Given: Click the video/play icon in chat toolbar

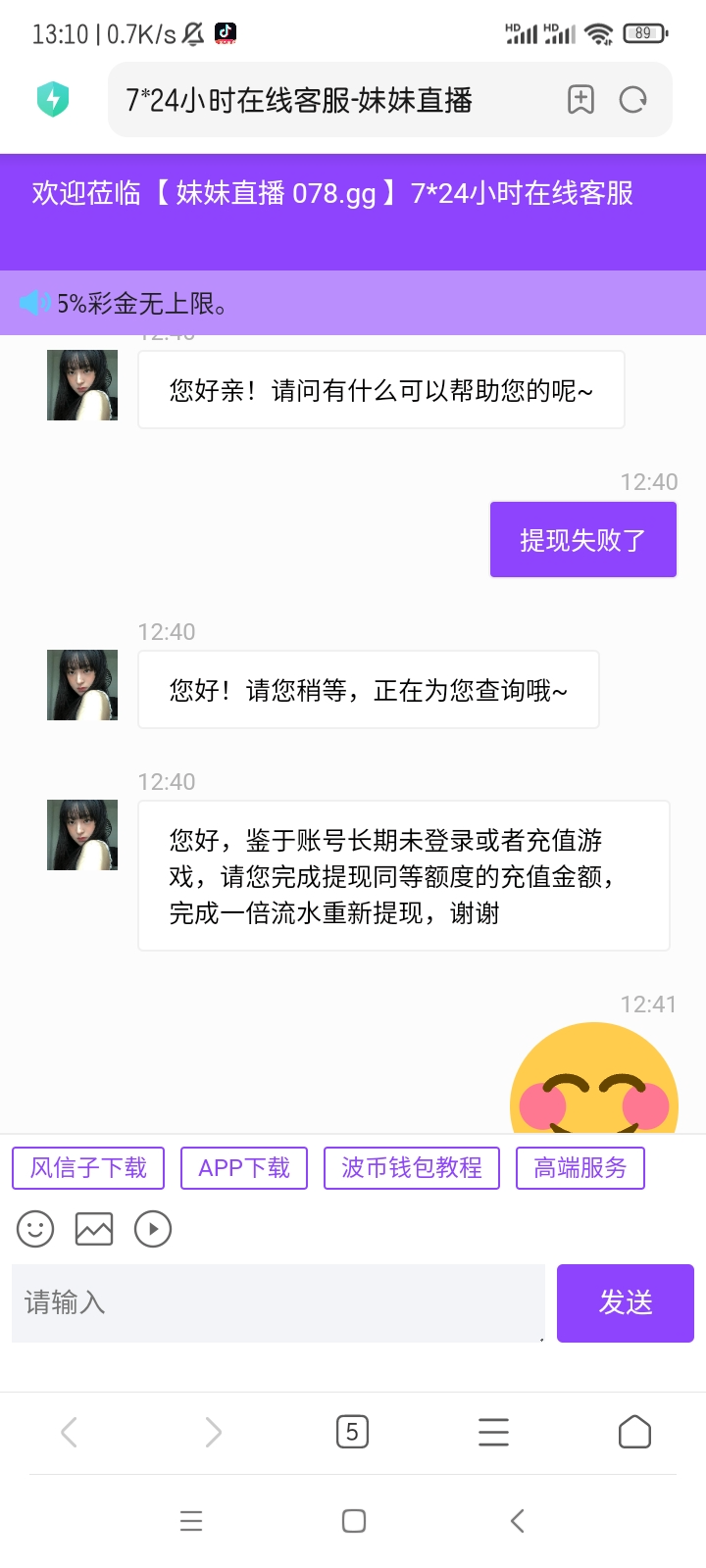Looking at the screenshot, I should [153, 1228].
